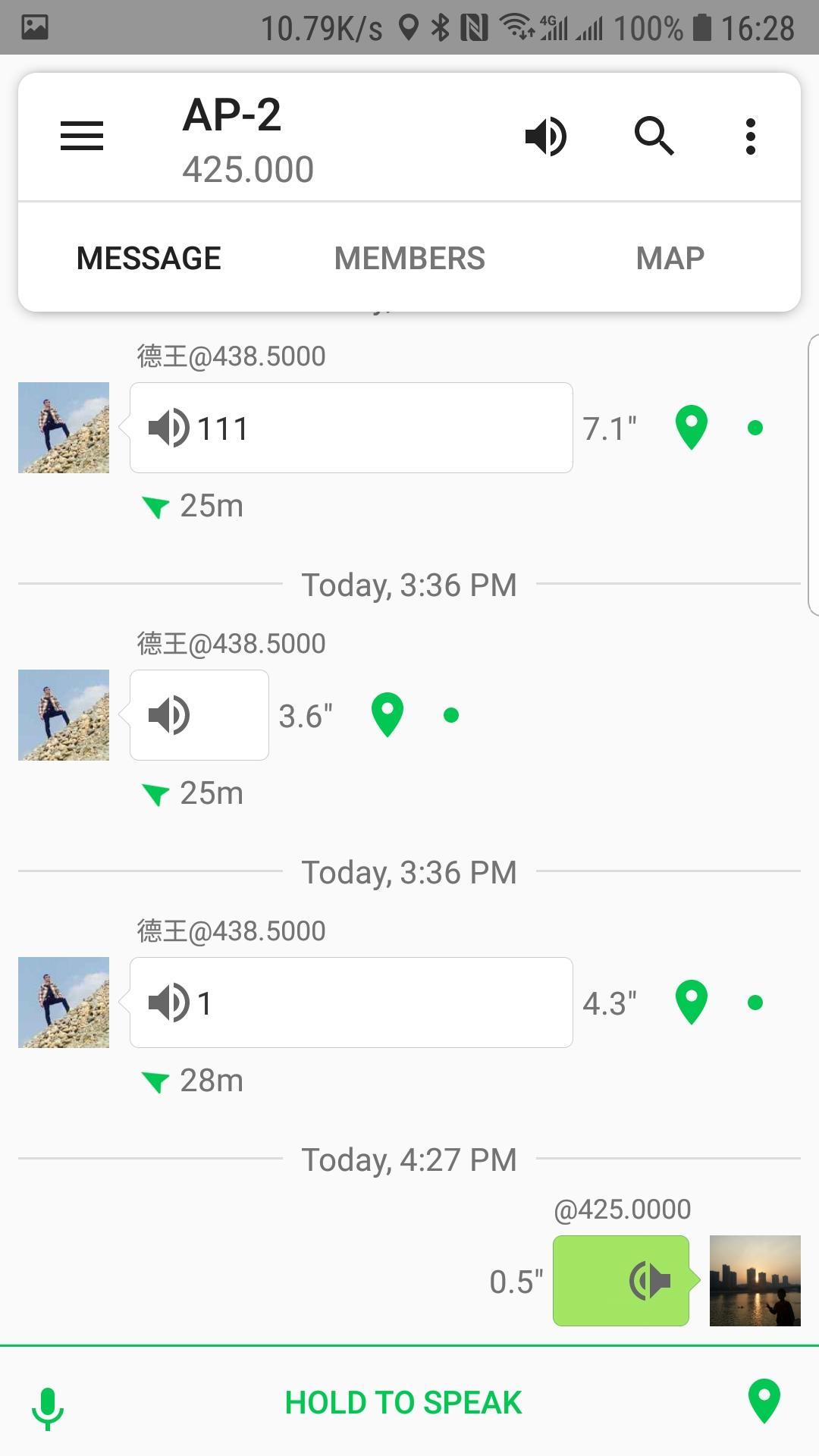Open location pin of the 7.1 second message
The image size is (819, 1456).
tap(690, 427)
